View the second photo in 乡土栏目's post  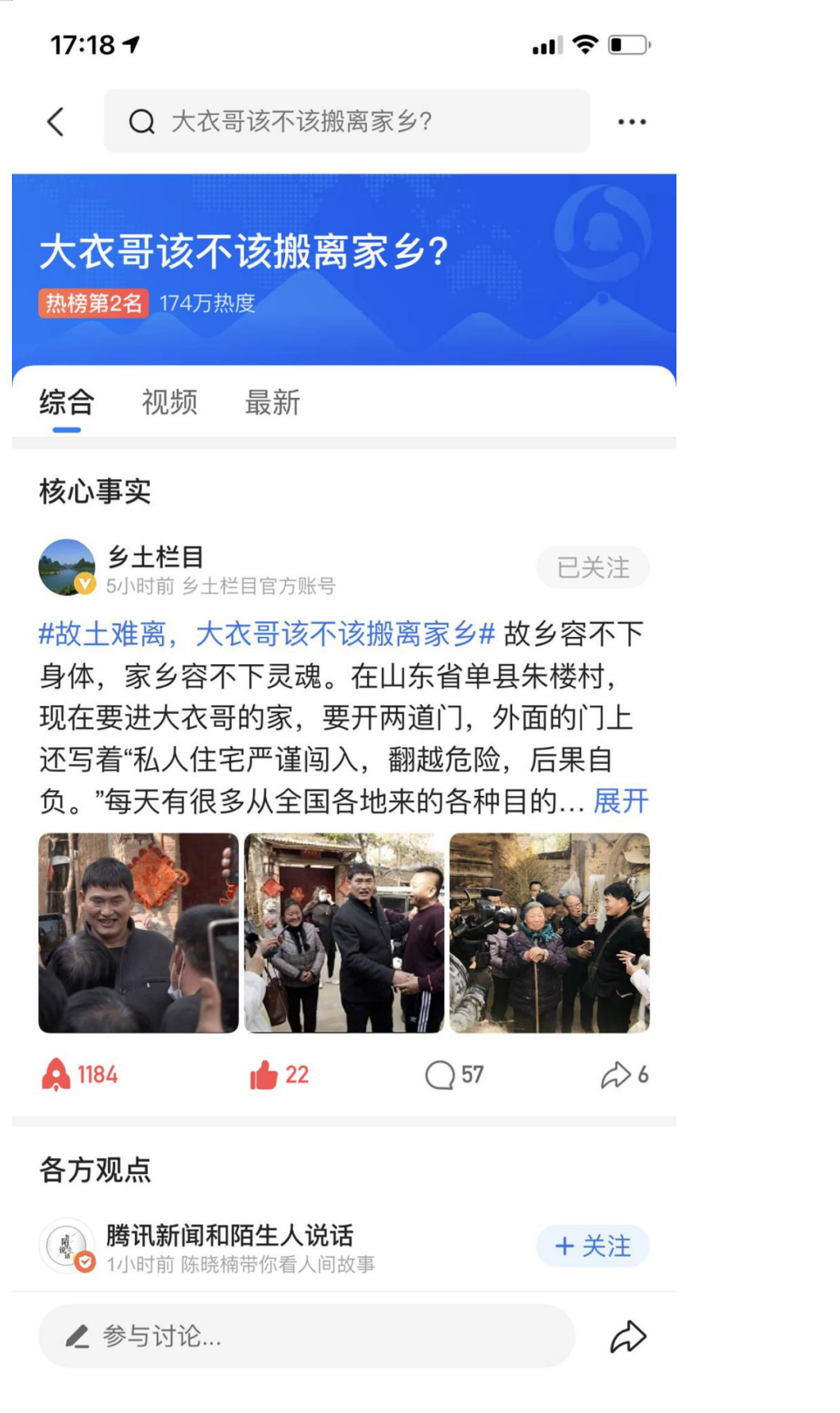point(344,932)
